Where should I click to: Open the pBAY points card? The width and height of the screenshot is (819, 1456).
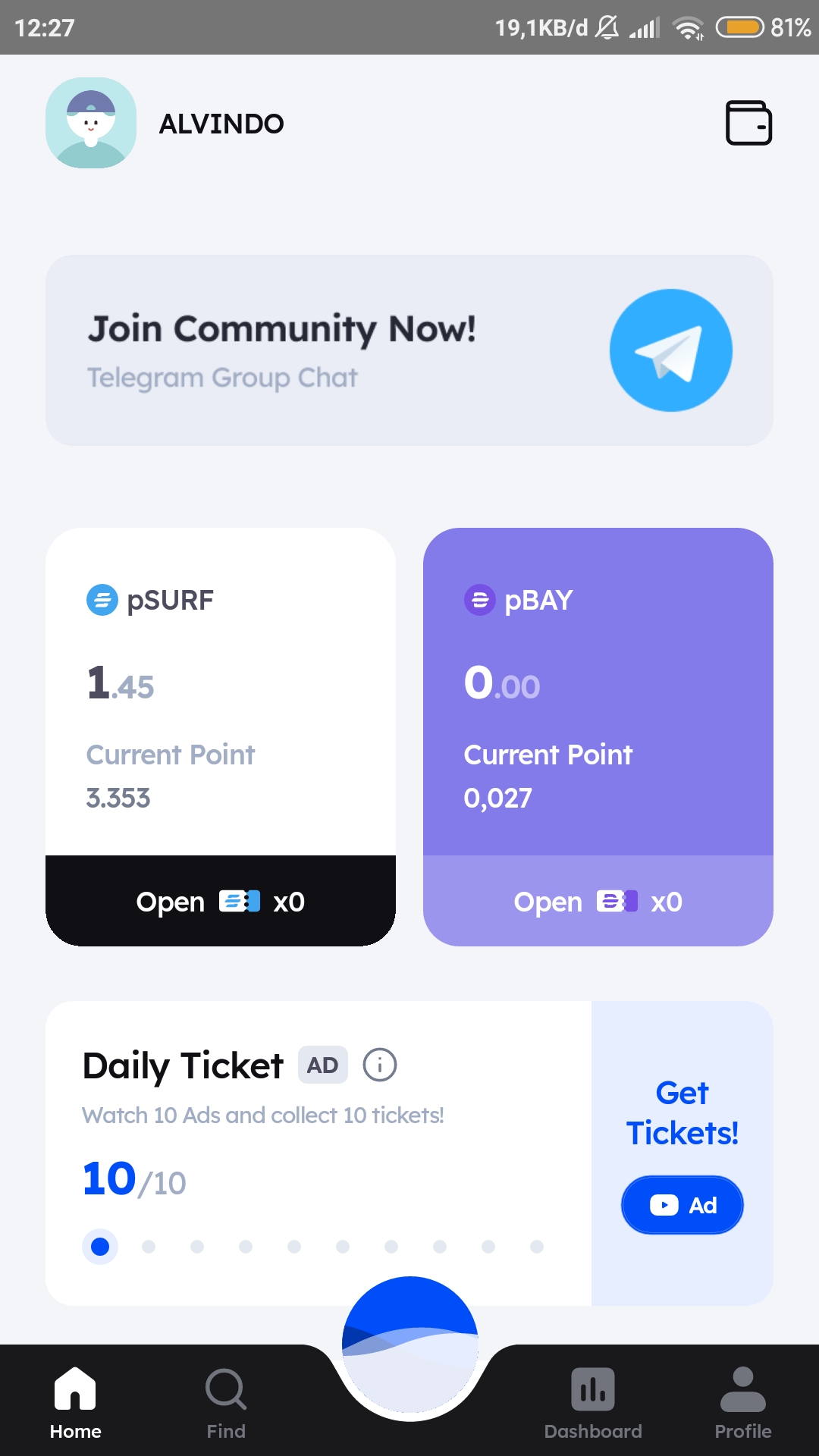point(598,692)
